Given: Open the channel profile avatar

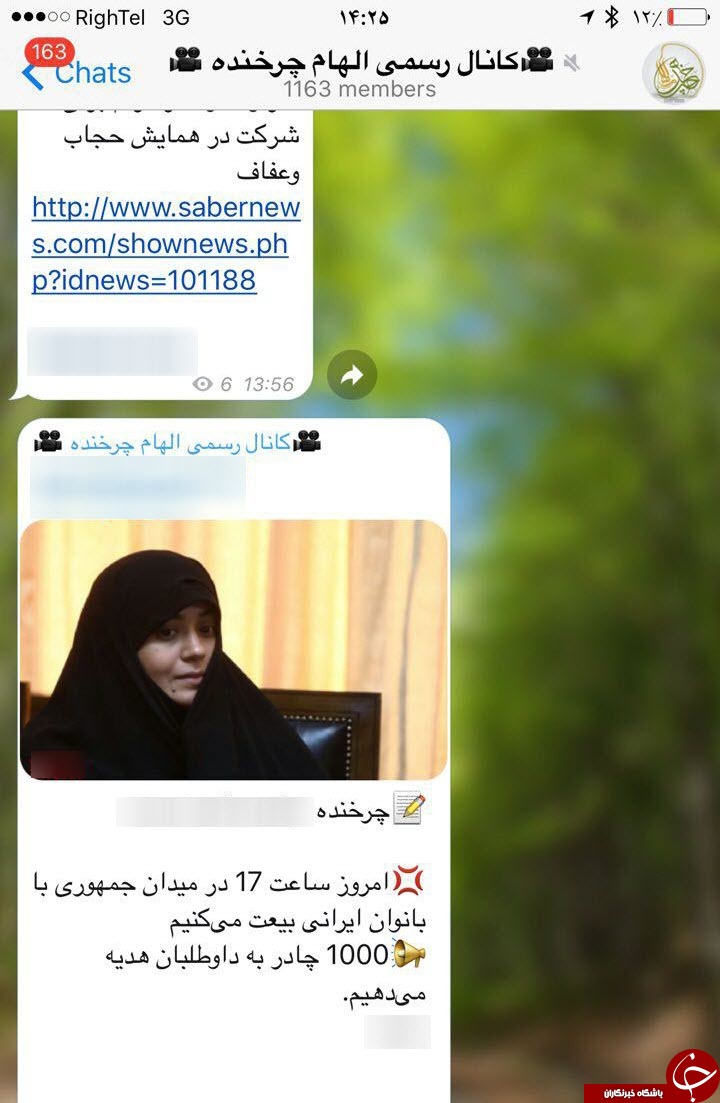Looking at the screenshot, I should (674, 71).
